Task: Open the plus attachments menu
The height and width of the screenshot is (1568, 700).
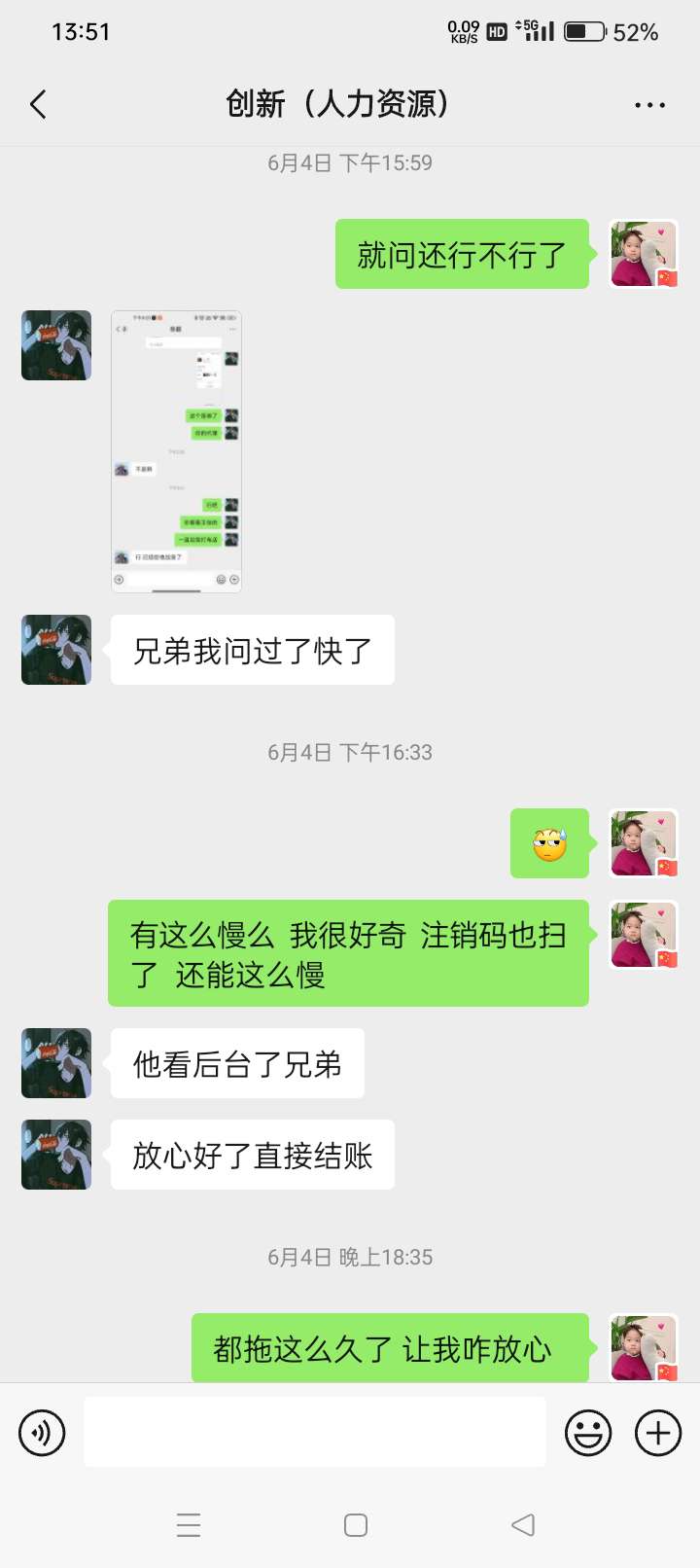Action: (658, 1433)
